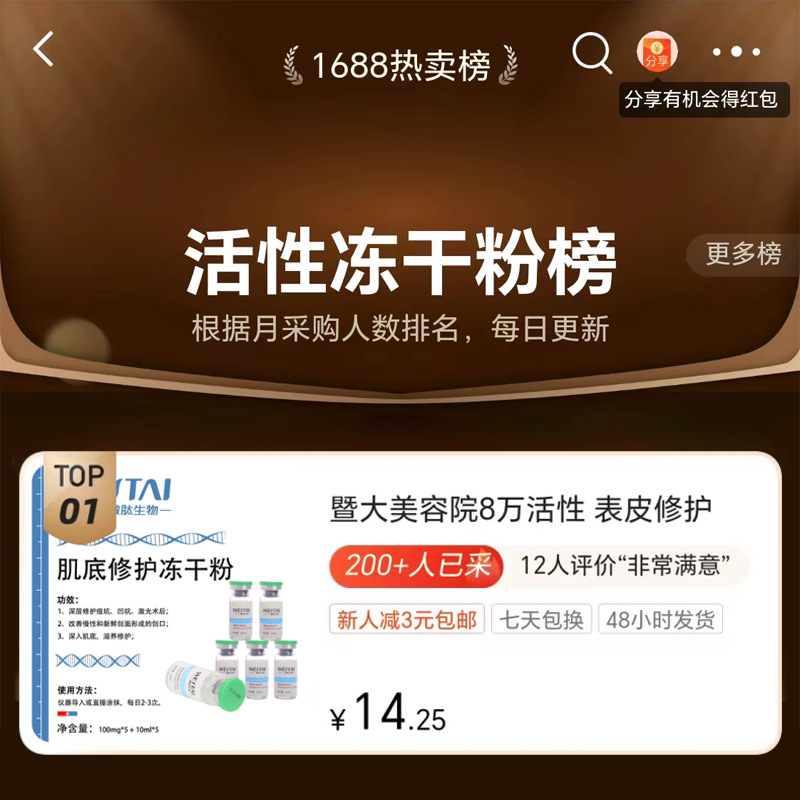The image size is (800, 800).
Task: Open the TOP 01 肌底修护冻干粉 product card
Action: [x=401, y=603]
